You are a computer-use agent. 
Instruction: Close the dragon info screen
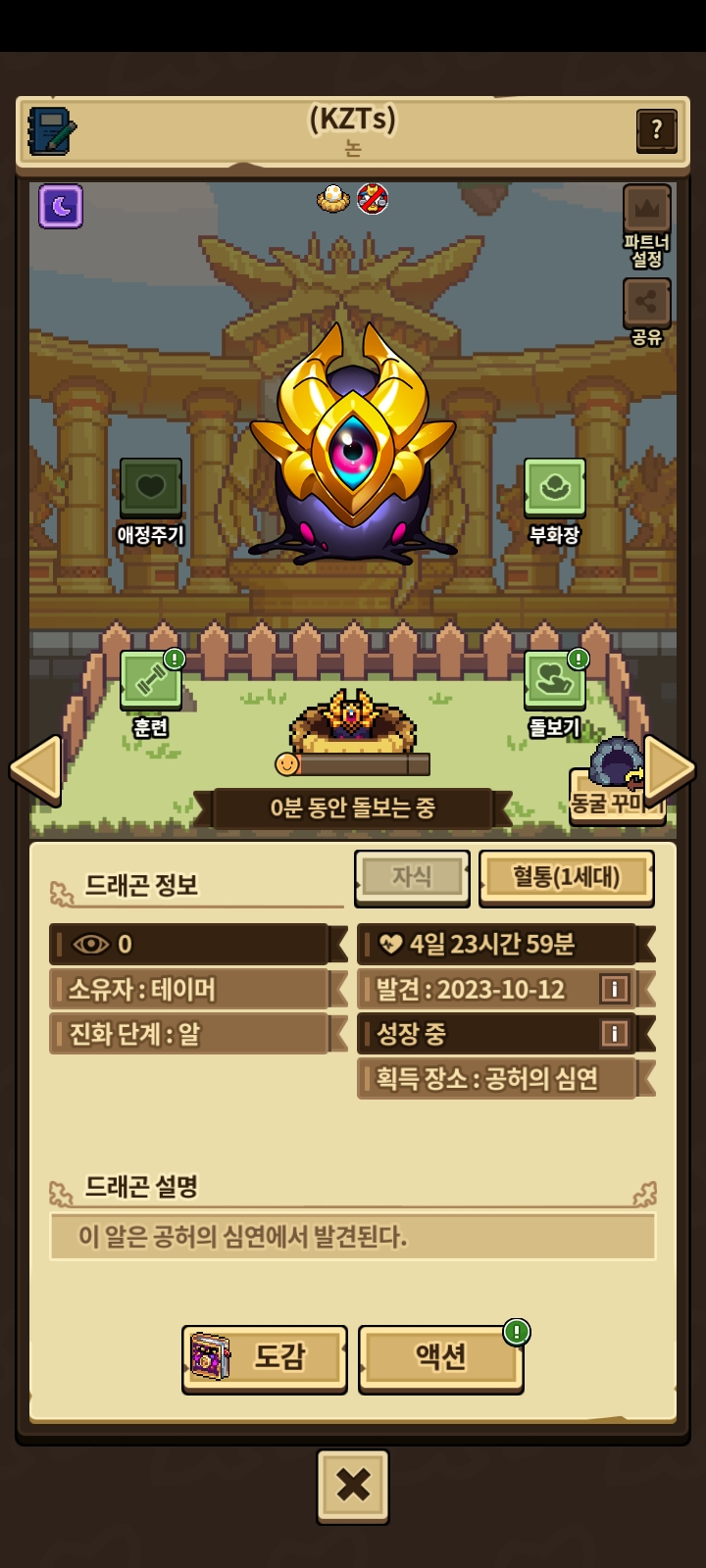(353, 1486)
